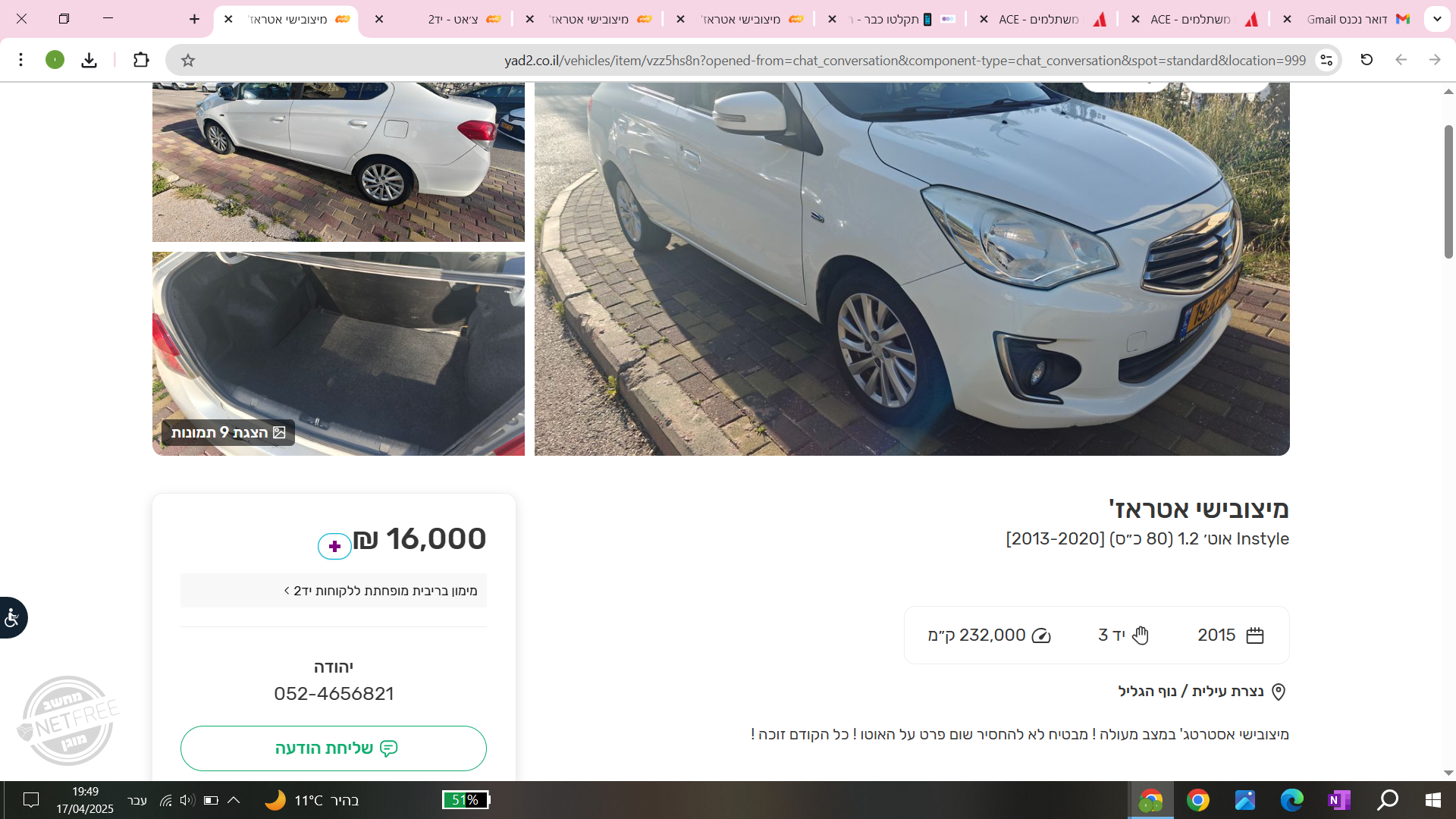Screen dimensions: 1456x819
Task: Reload the page
Action: (1367, 60)
